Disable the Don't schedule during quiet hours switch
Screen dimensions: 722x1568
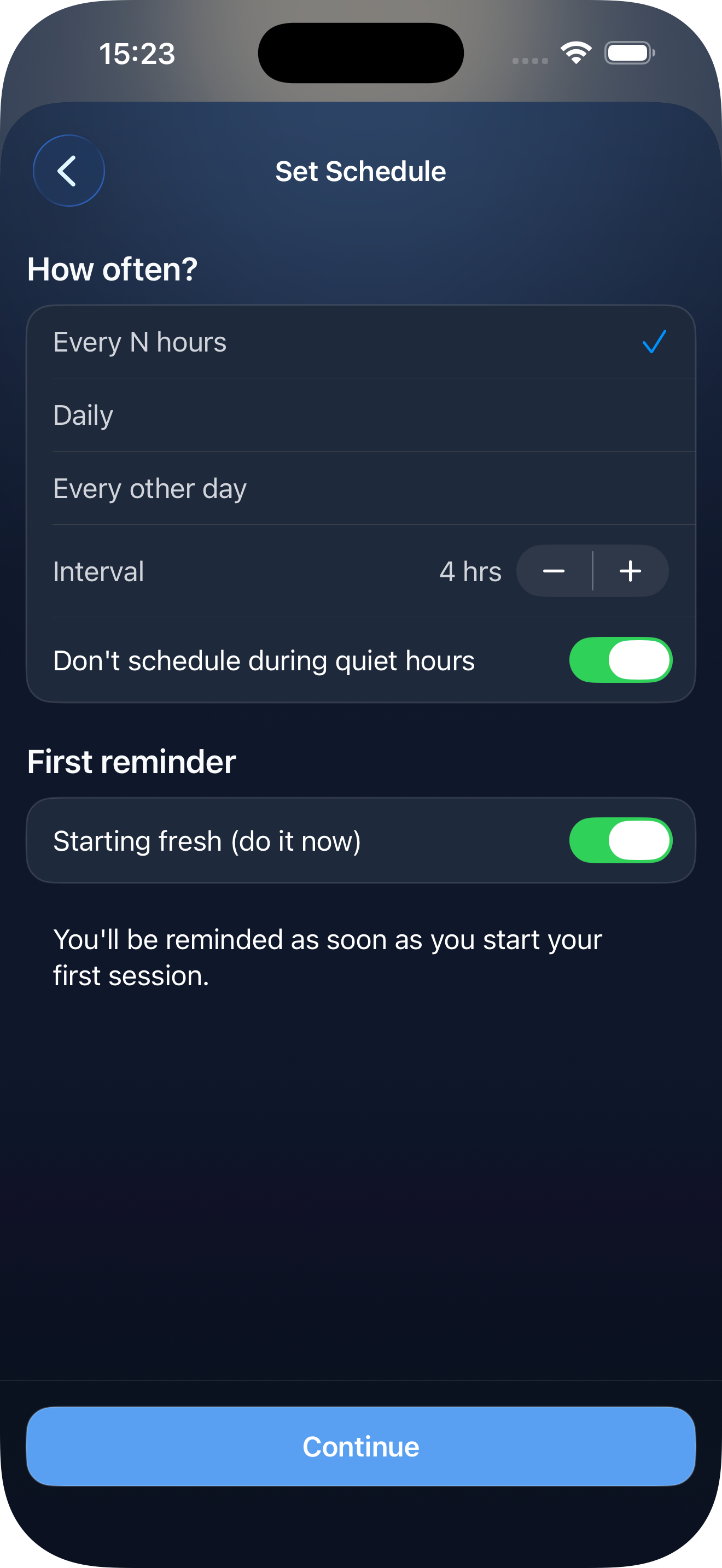tap(620, 660)
